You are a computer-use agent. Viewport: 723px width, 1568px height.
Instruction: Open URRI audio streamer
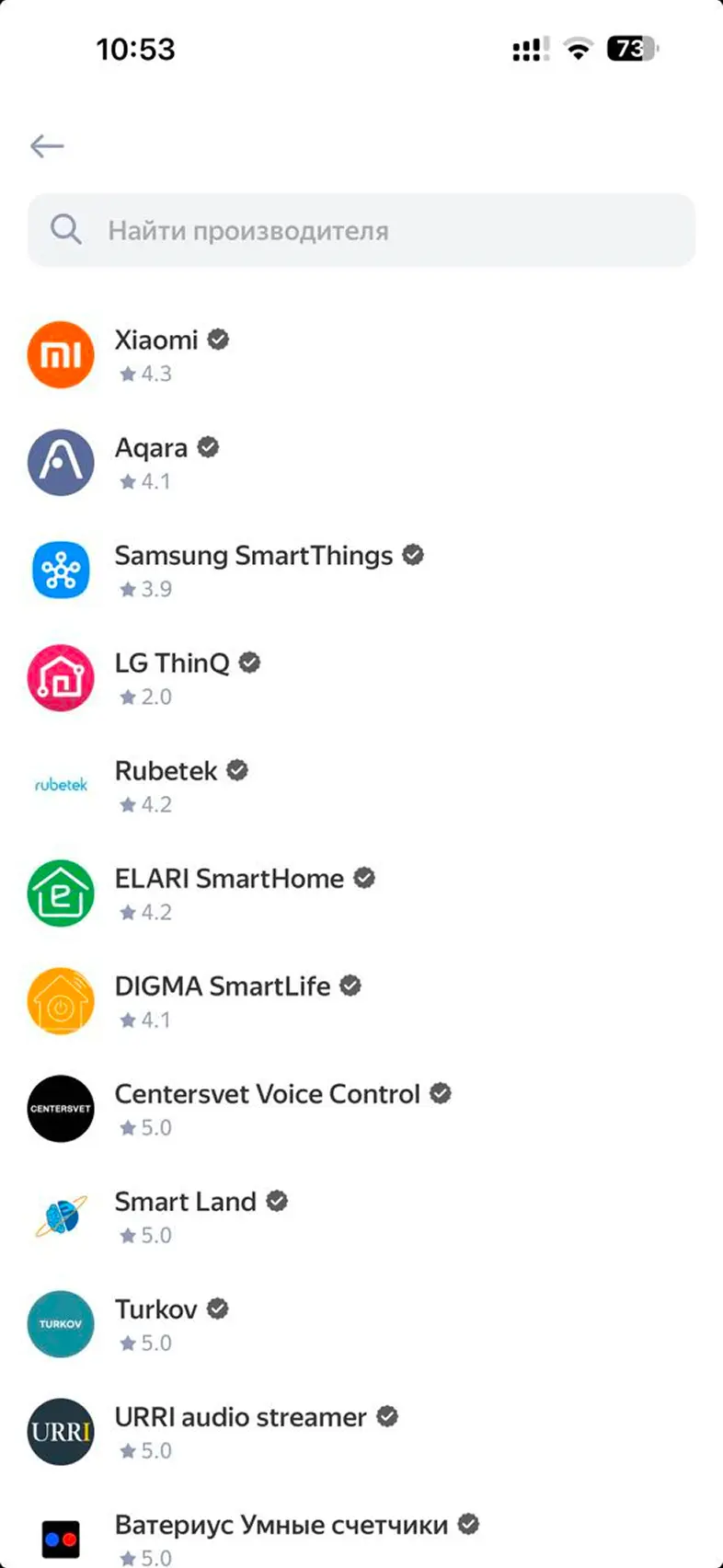tap(240, 1431)
